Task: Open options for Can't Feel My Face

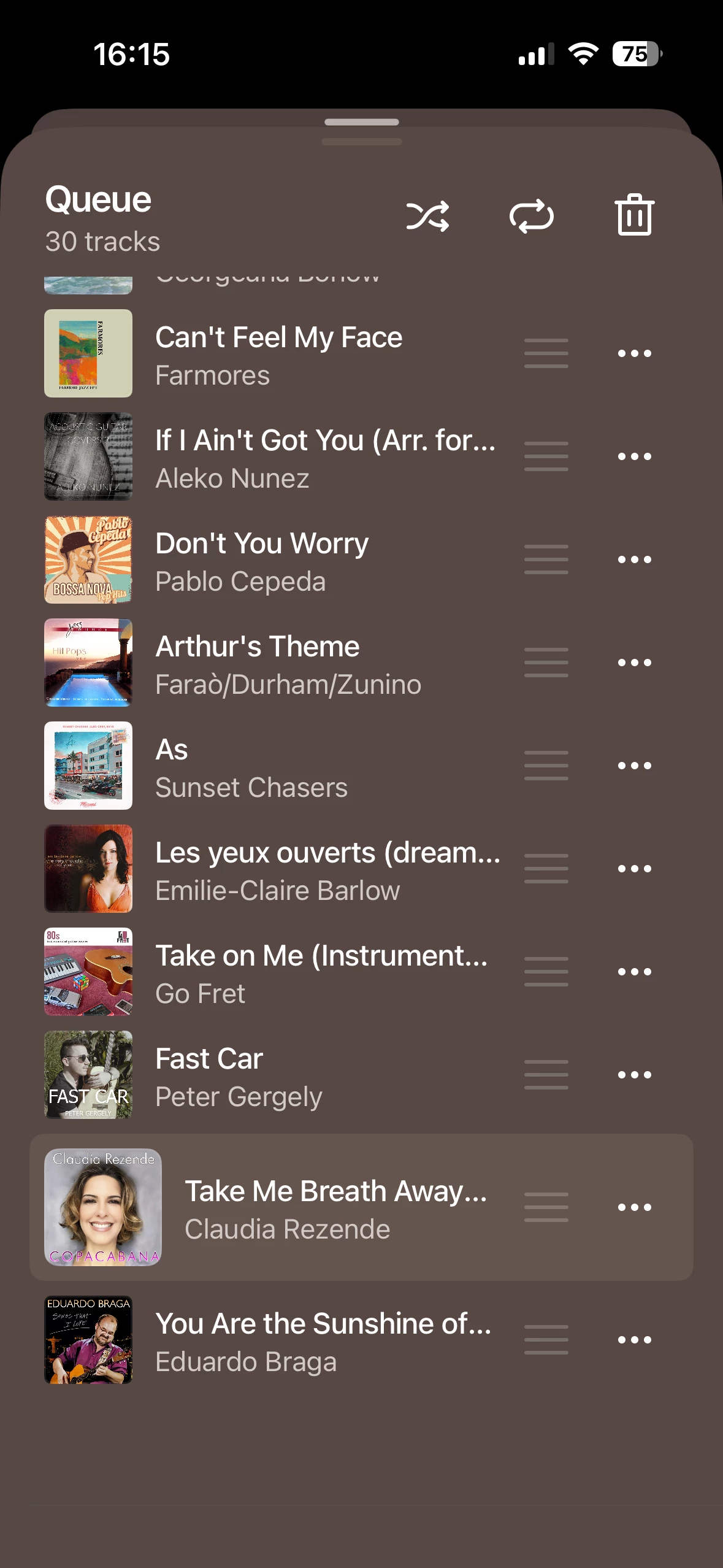Action: pos(634,353)
